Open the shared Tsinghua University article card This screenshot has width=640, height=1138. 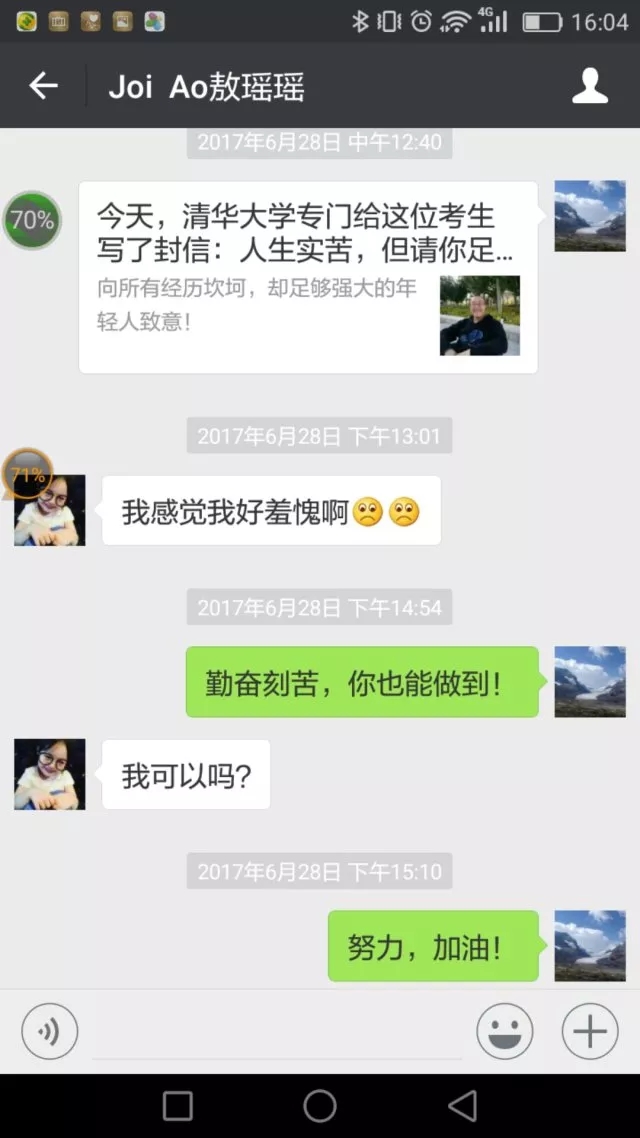pyautogui.click(x=308, y=277)
